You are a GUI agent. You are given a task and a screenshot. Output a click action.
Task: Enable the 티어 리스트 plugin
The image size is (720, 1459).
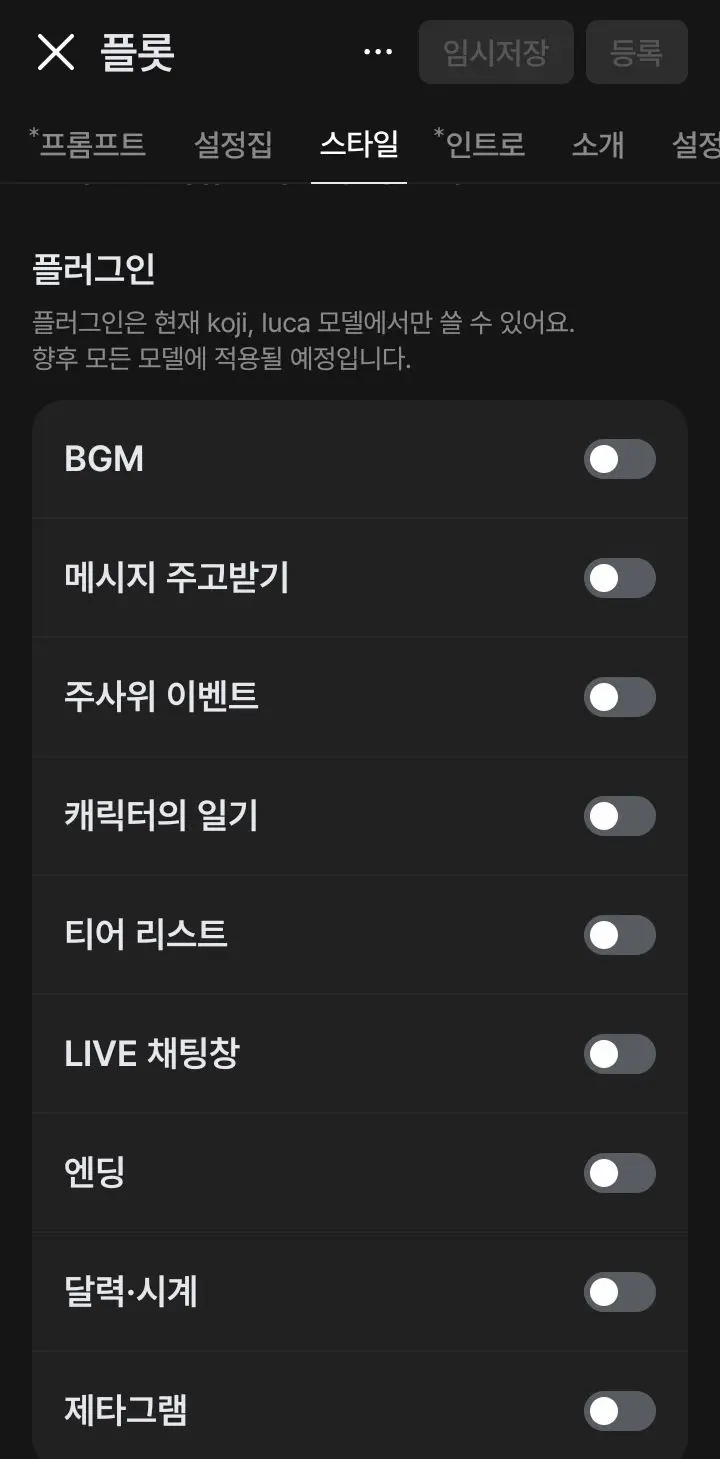(620, 935)
